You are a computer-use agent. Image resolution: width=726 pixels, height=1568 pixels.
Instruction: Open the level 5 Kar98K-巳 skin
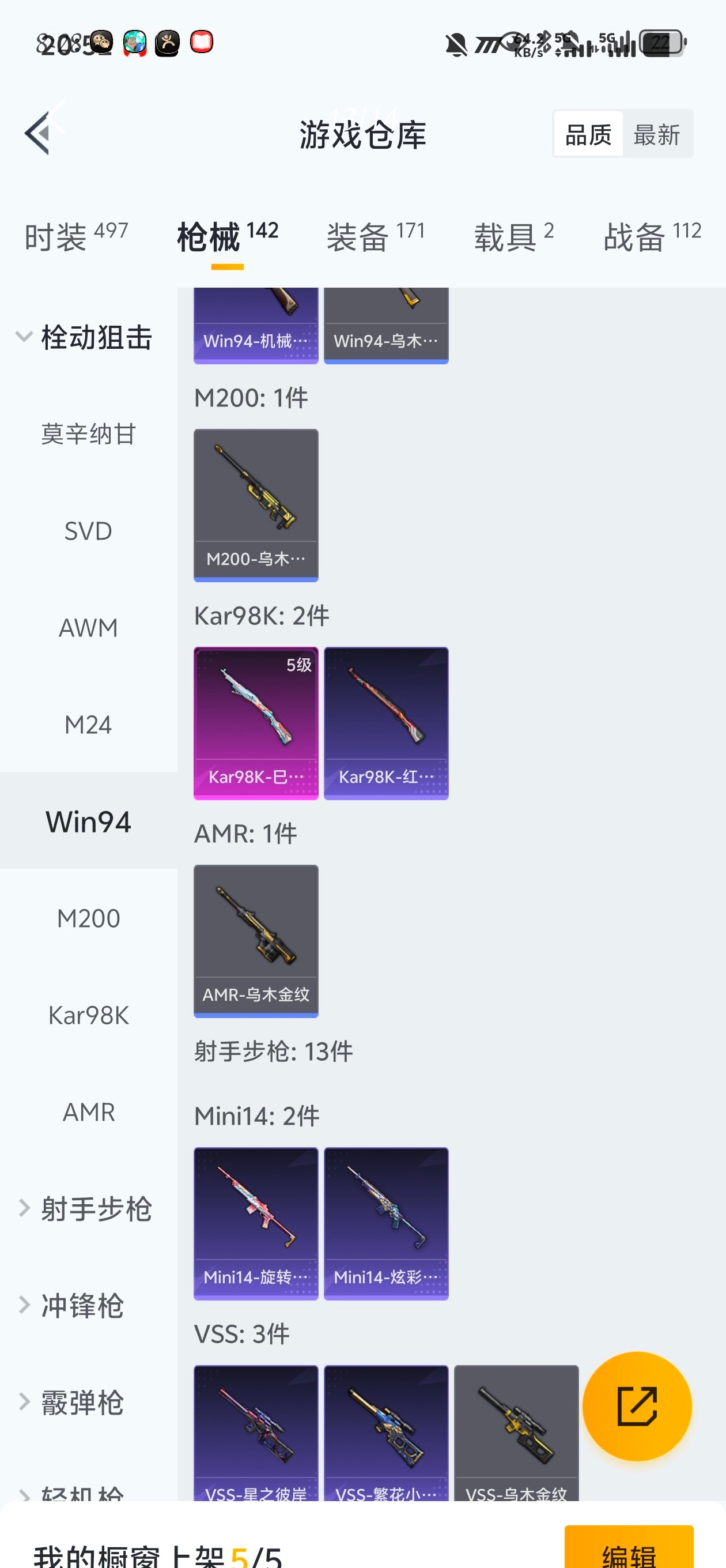coord(256,722)
